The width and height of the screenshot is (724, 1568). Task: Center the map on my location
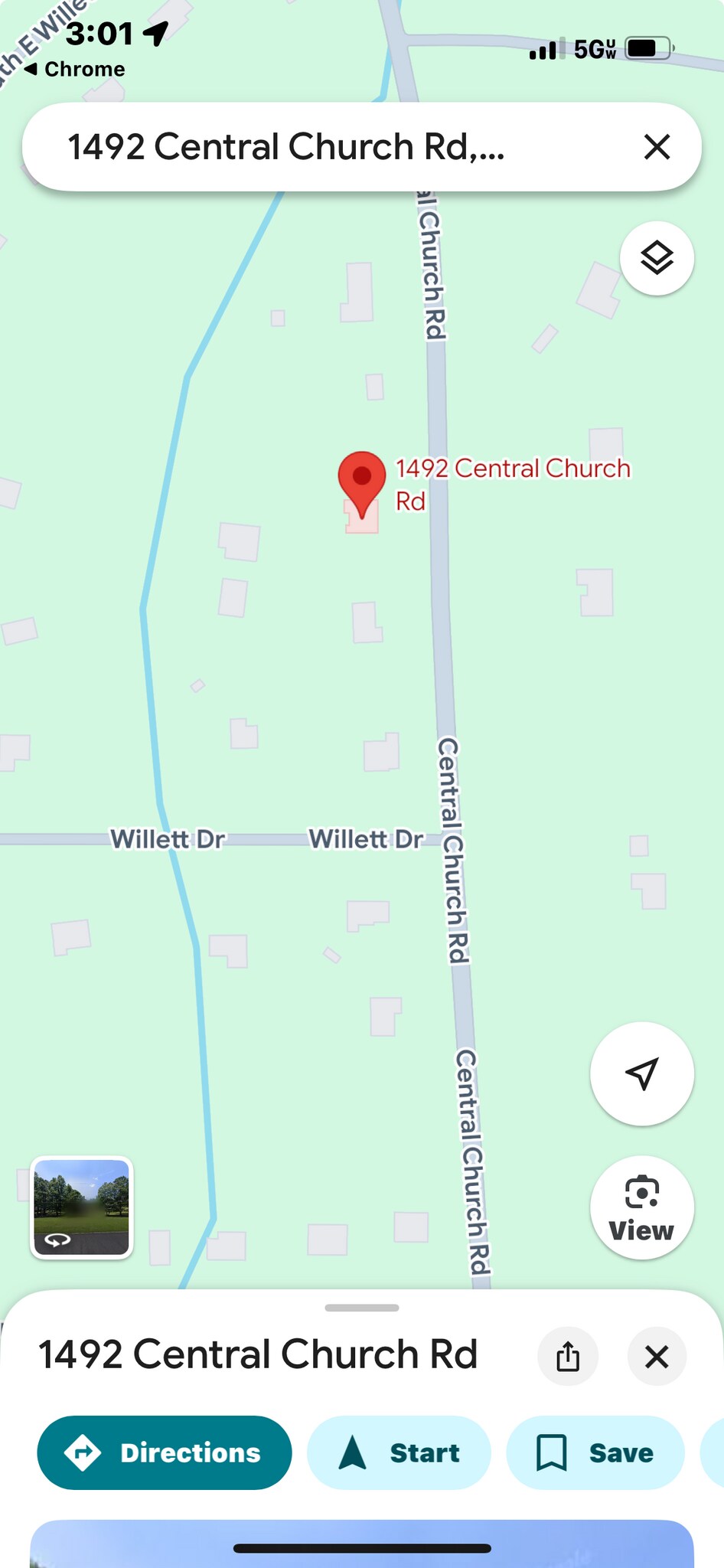click(x=641, y=1073)
